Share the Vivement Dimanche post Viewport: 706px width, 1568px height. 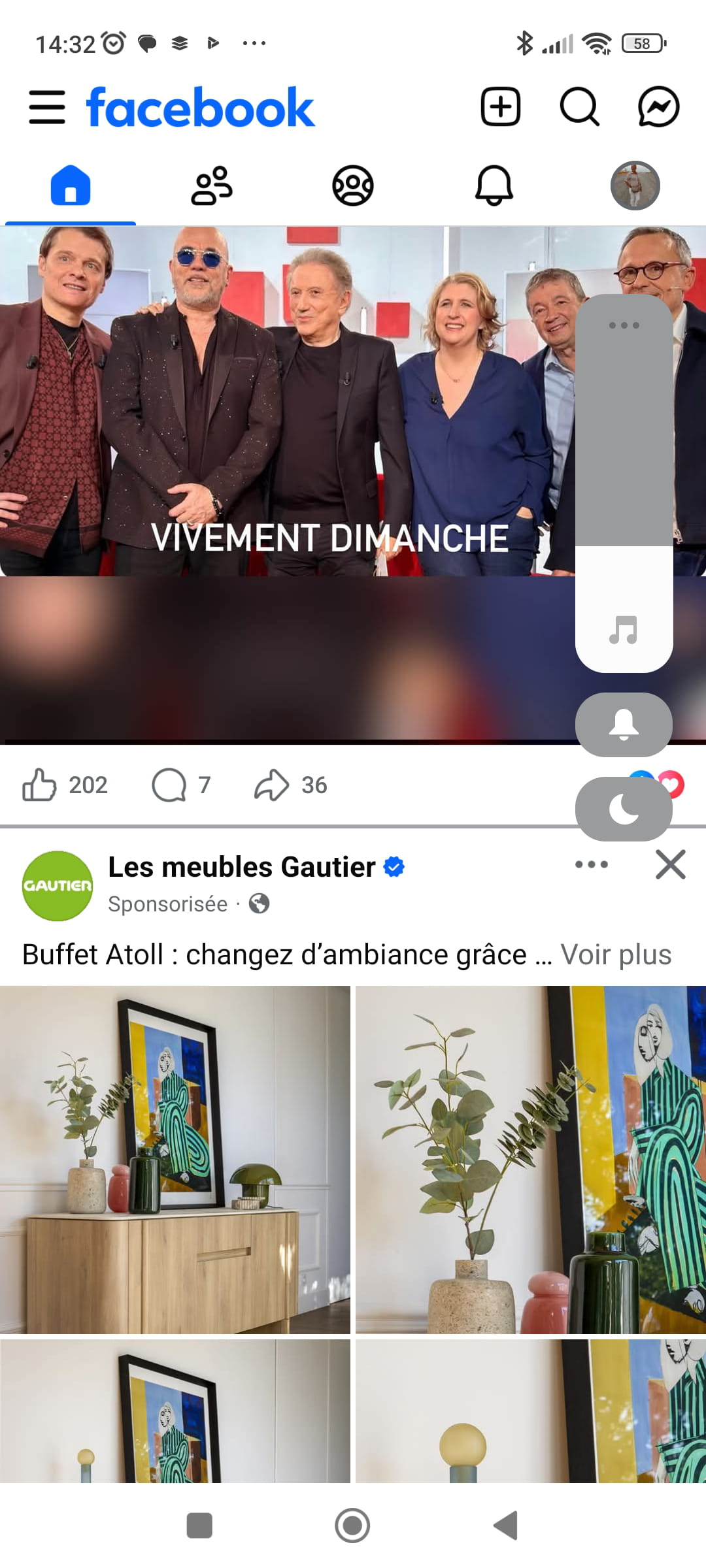(271, 785)
